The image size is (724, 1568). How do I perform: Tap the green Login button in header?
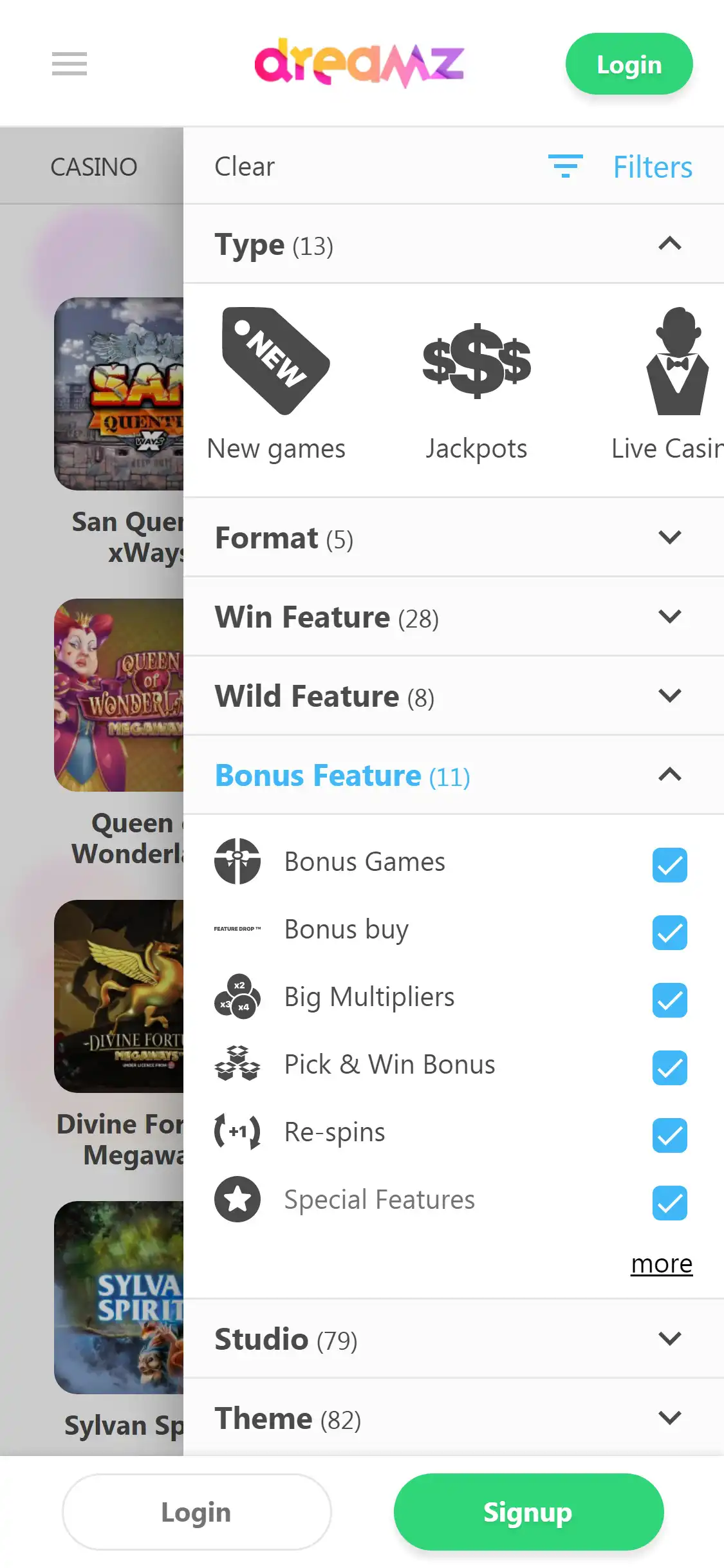point(628,64)
